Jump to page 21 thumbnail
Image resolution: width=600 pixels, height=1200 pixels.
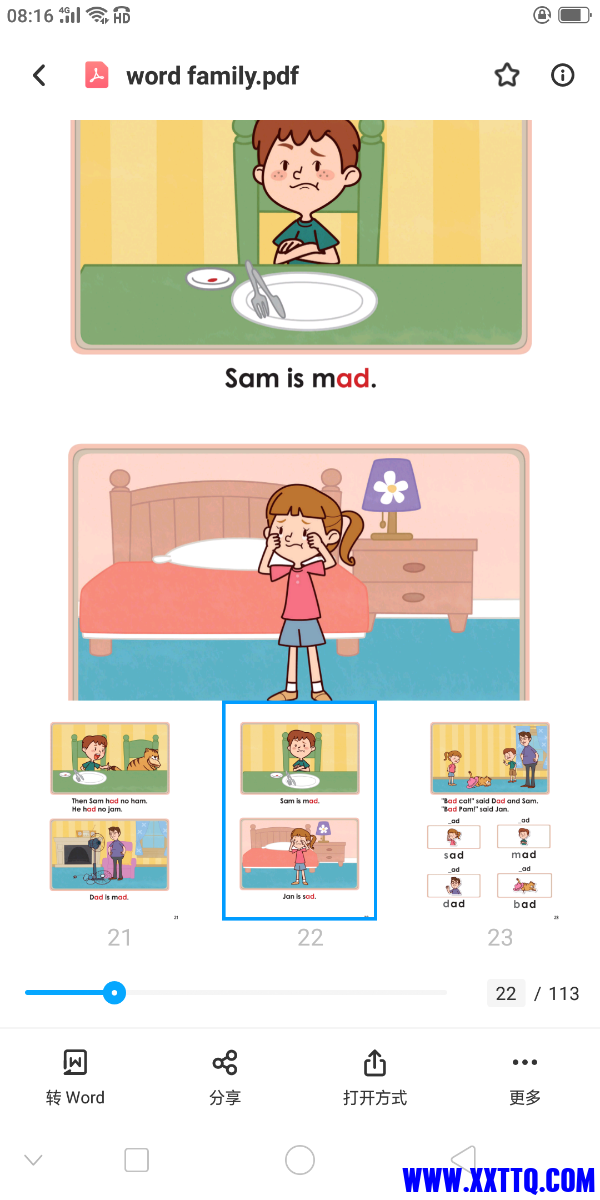click(x=110, y=810)
